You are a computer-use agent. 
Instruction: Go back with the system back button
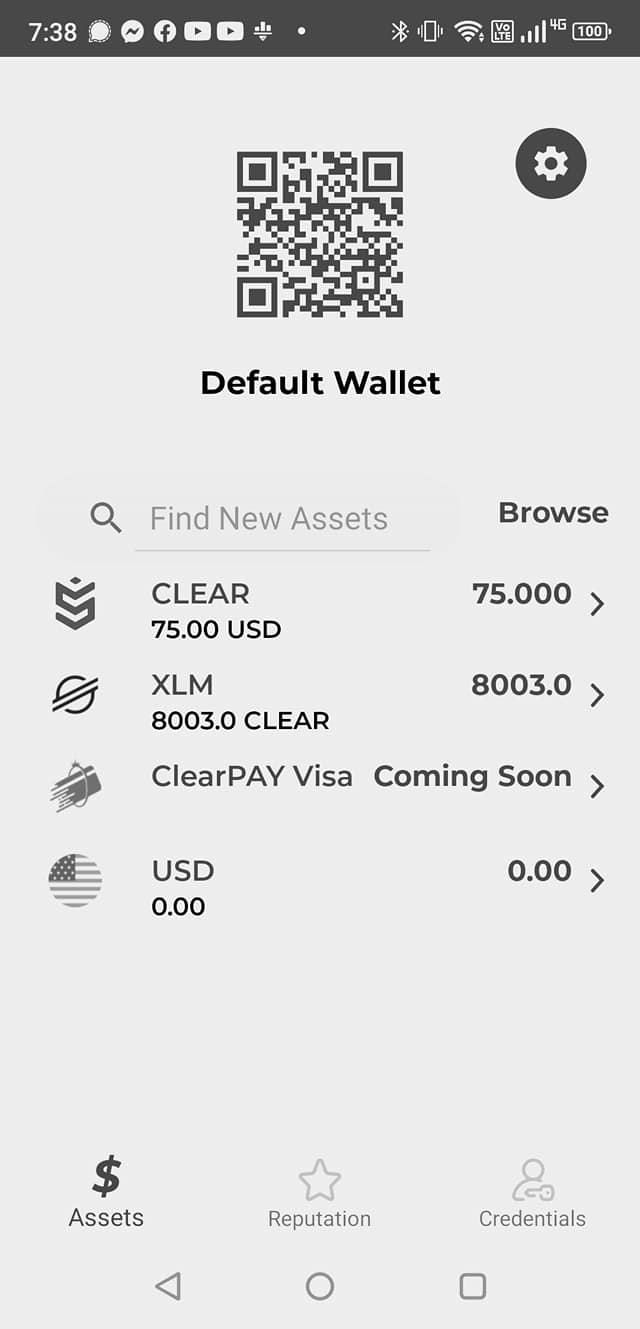[168, 1286]
